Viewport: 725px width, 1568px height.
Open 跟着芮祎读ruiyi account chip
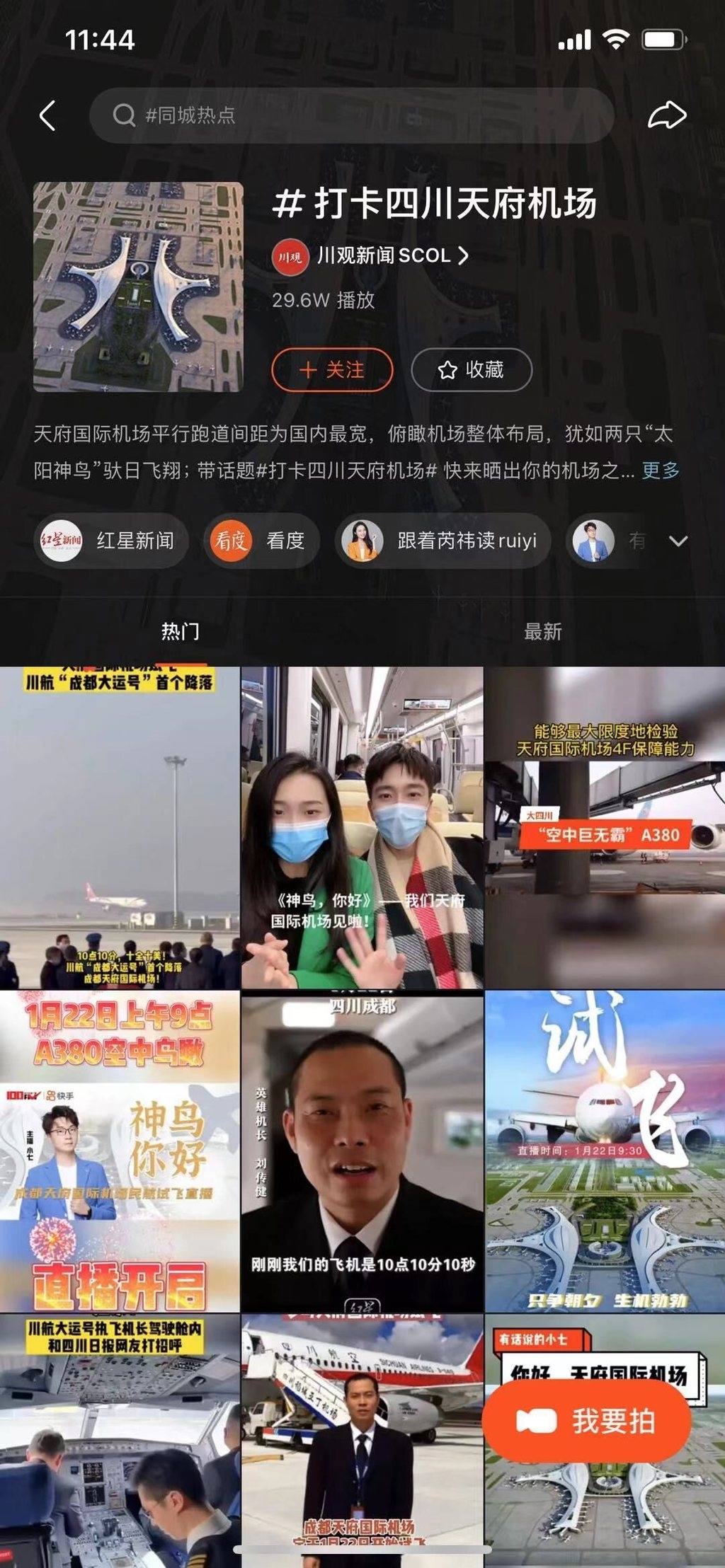point(443,541)
